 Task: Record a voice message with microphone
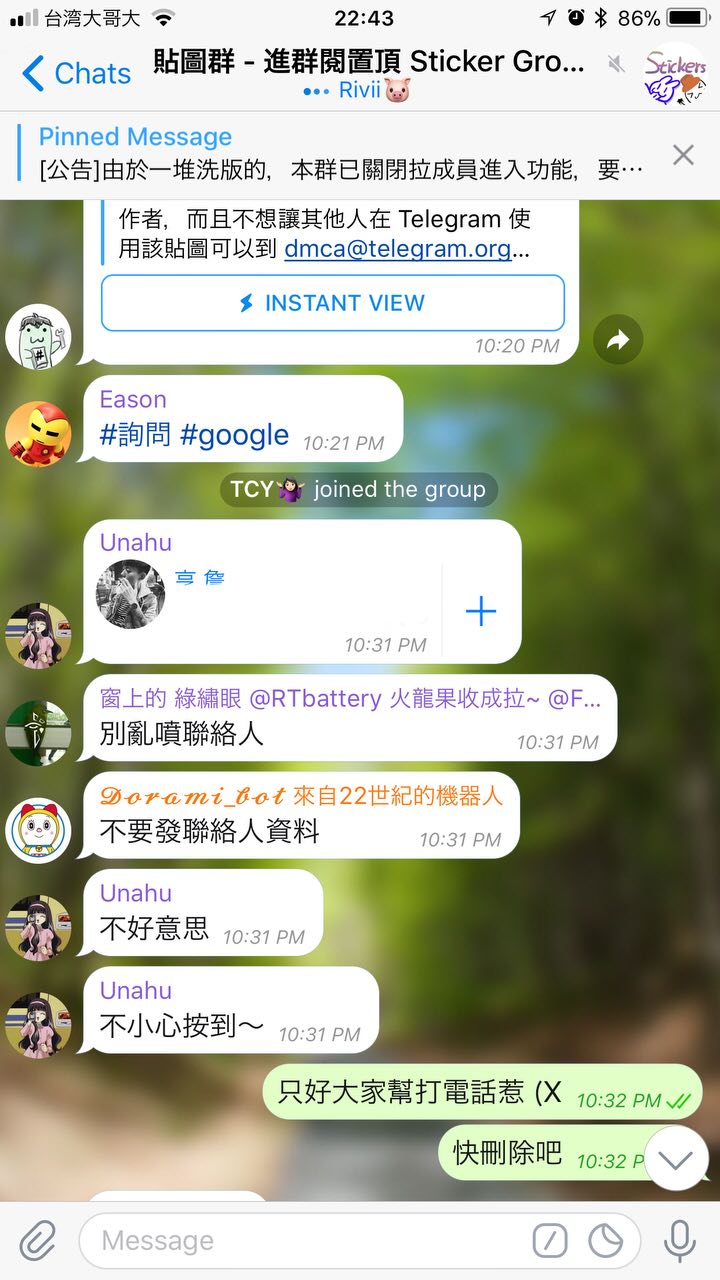click(x=680, y=1241)
